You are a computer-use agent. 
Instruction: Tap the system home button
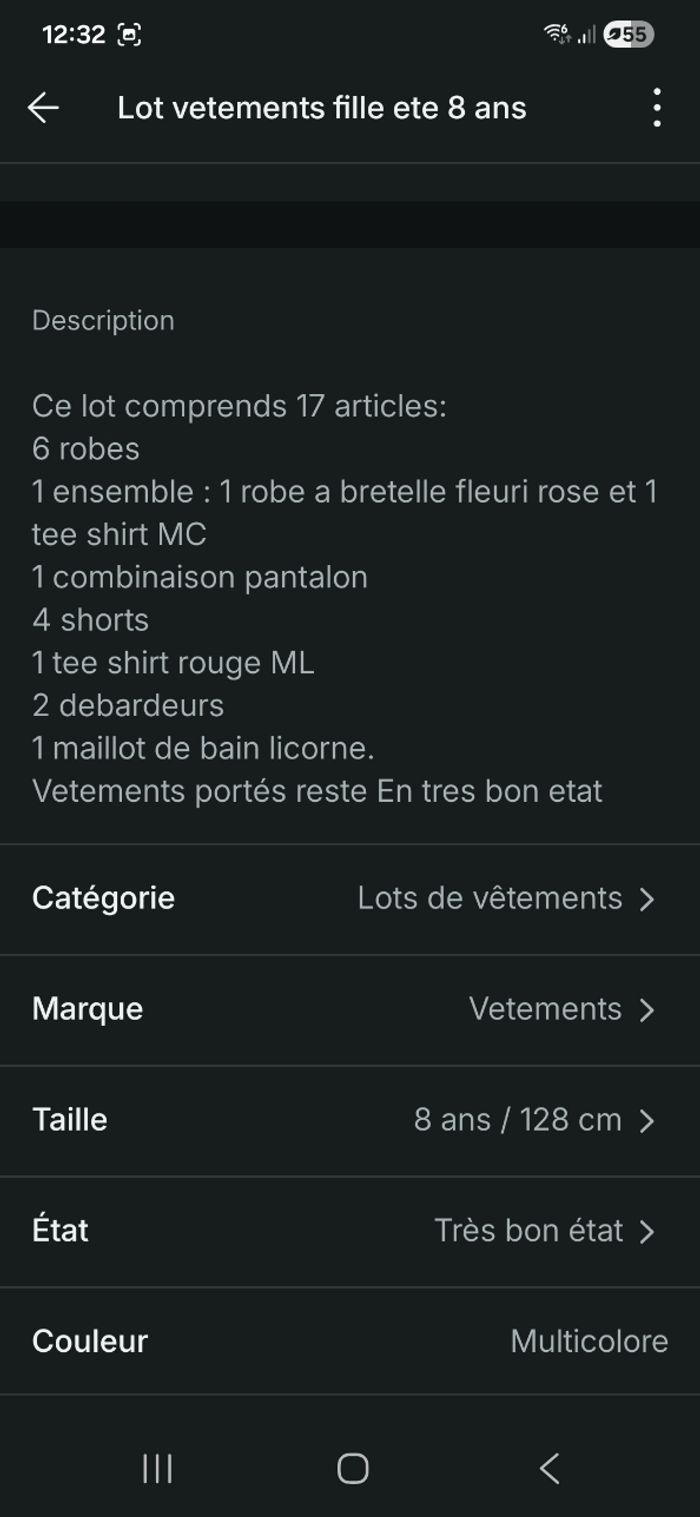click(352, 1468)
